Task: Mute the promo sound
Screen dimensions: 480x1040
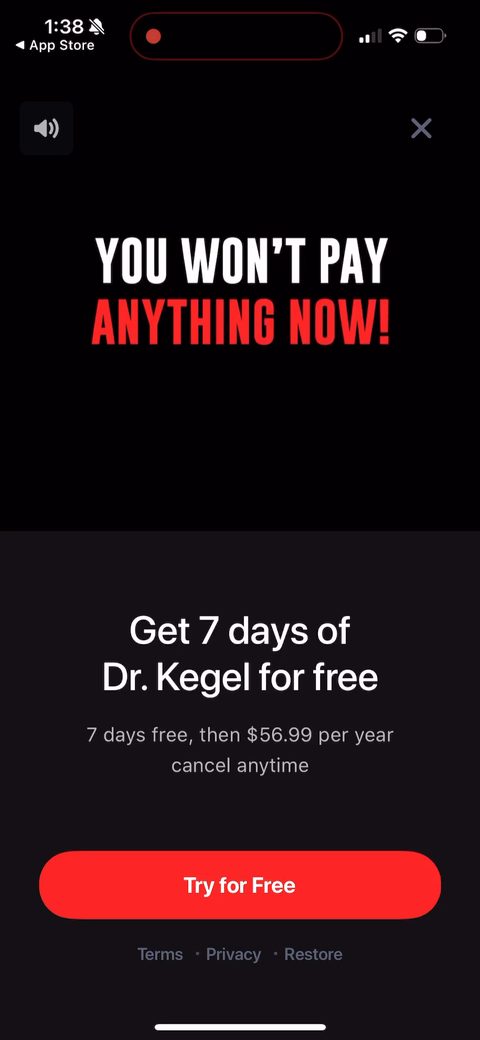Action: (x=46, y=128)
